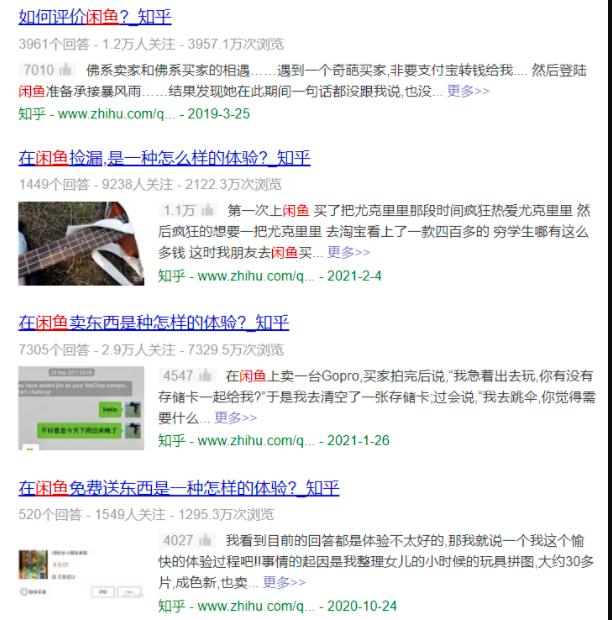The image size is (612, 620).
Task: Open result 在闲鱼免费送东西是一种怎样的体验?
Action: 178,487
